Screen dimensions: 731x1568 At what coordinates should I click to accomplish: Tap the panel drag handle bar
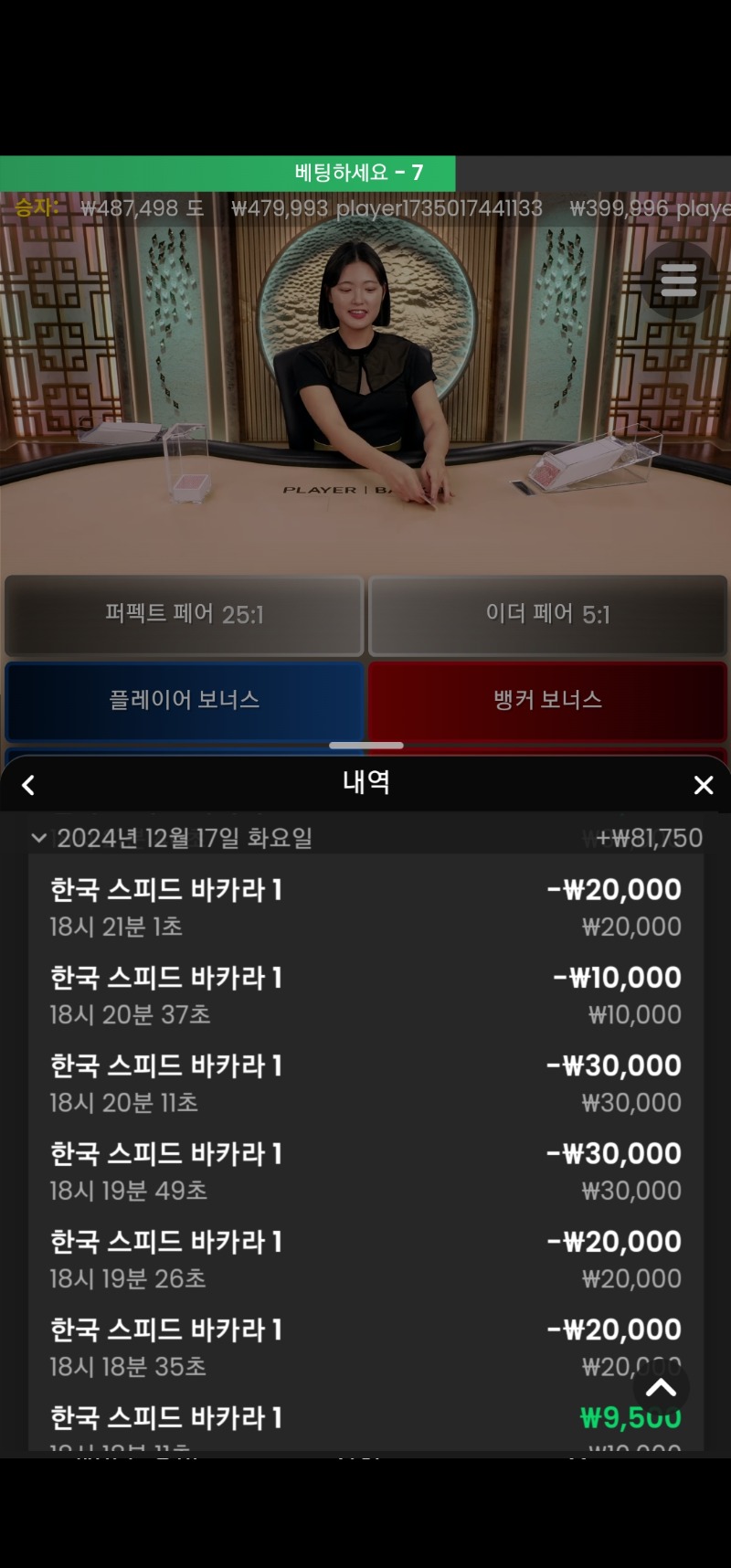coord(365,746)
